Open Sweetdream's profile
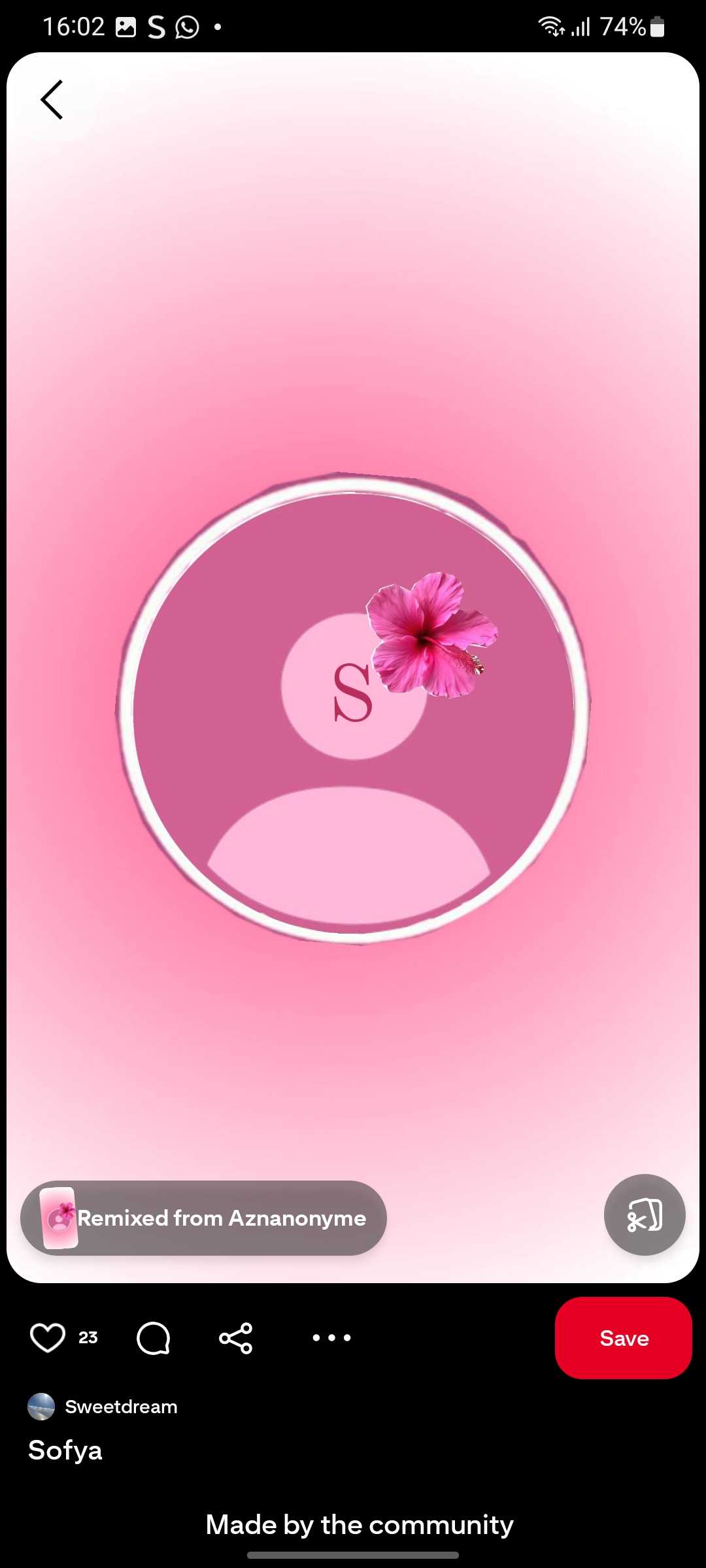The image size is (706, 1568). [x=121, y=1407]
